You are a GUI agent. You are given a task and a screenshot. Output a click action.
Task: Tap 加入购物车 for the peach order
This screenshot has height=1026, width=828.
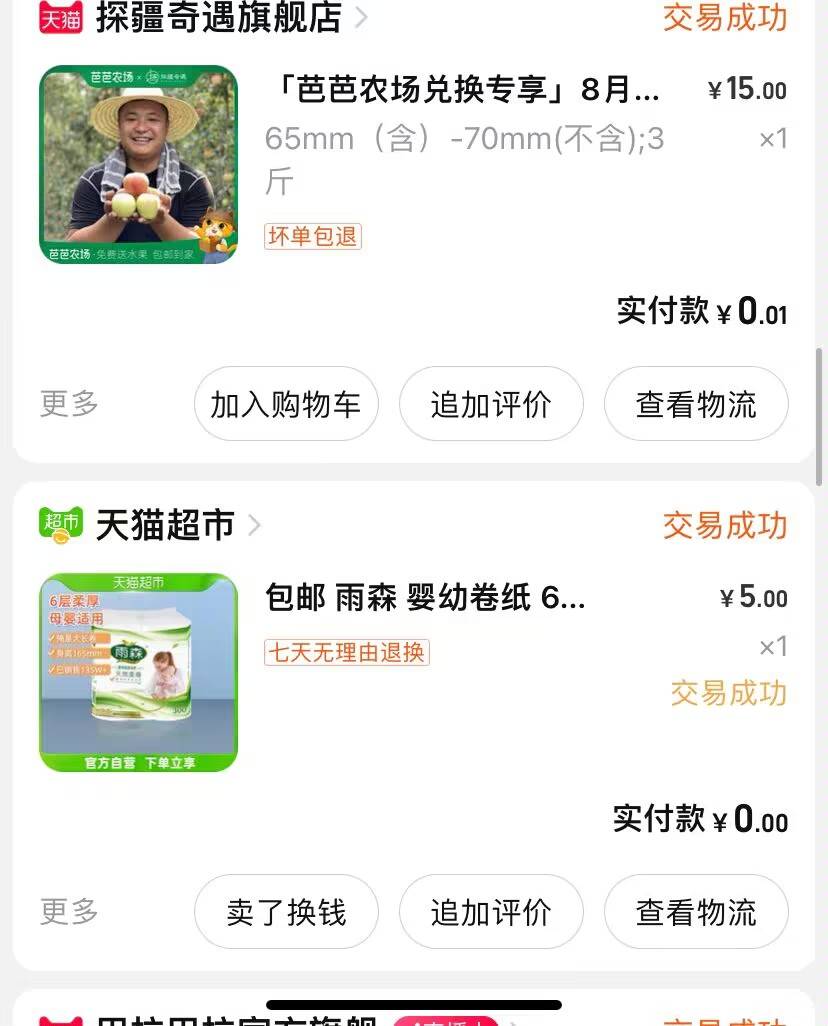tap(286, 404)
